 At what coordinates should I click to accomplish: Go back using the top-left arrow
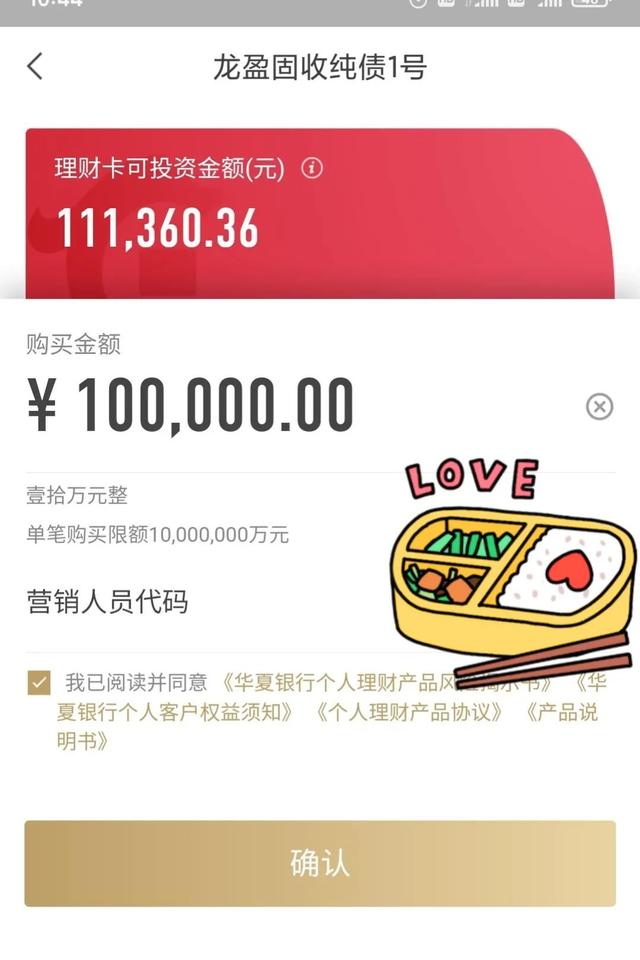tap(35, 67)
